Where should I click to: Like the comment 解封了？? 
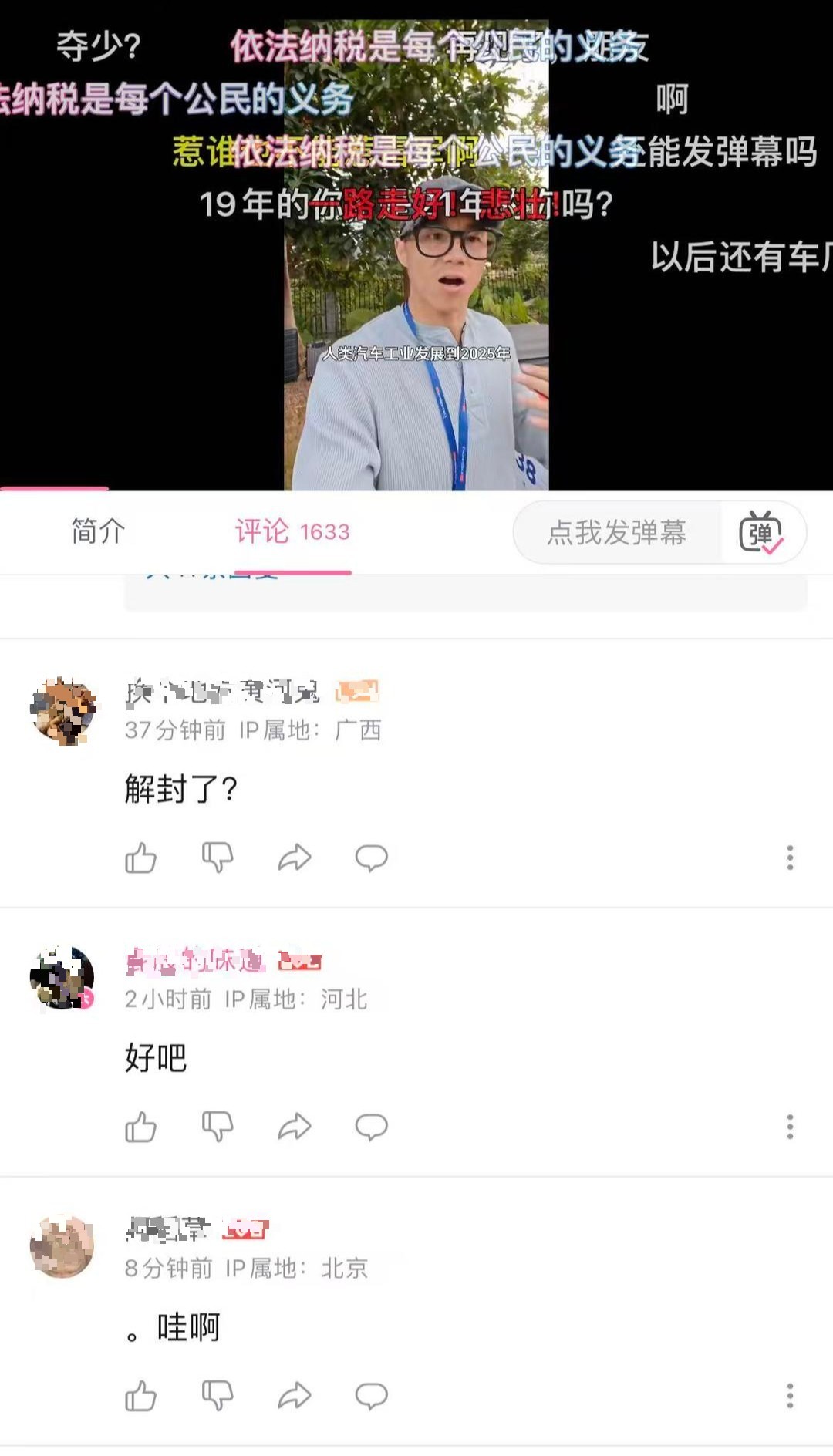pos(140,858)
